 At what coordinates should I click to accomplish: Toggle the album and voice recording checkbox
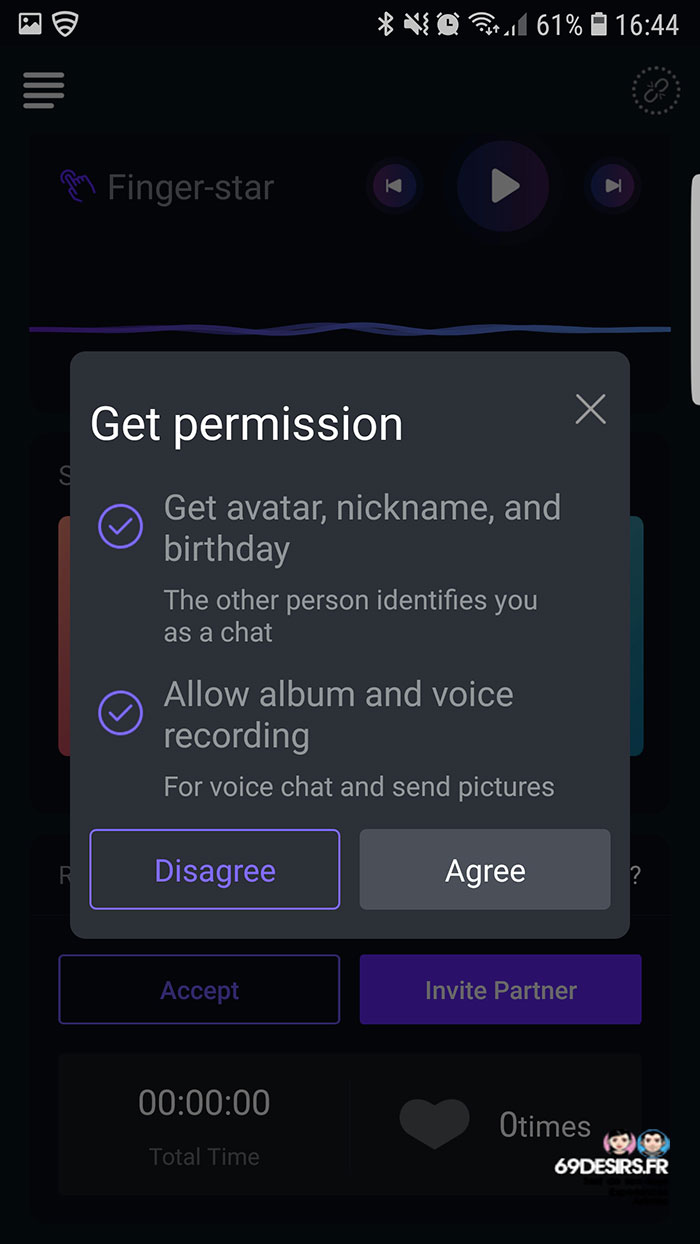(120, 713)
